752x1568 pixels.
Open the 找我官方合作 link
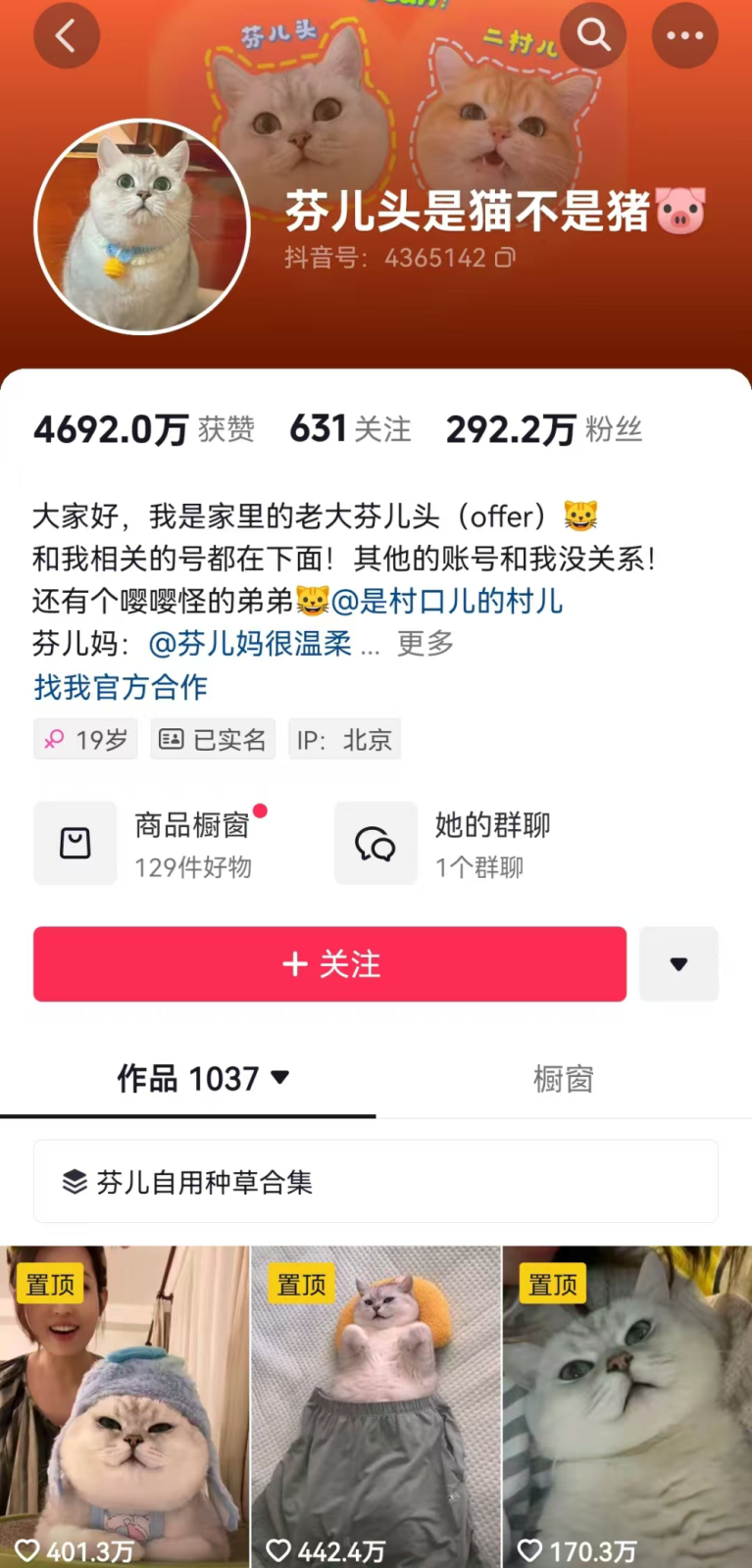click(x=121, y=687)
